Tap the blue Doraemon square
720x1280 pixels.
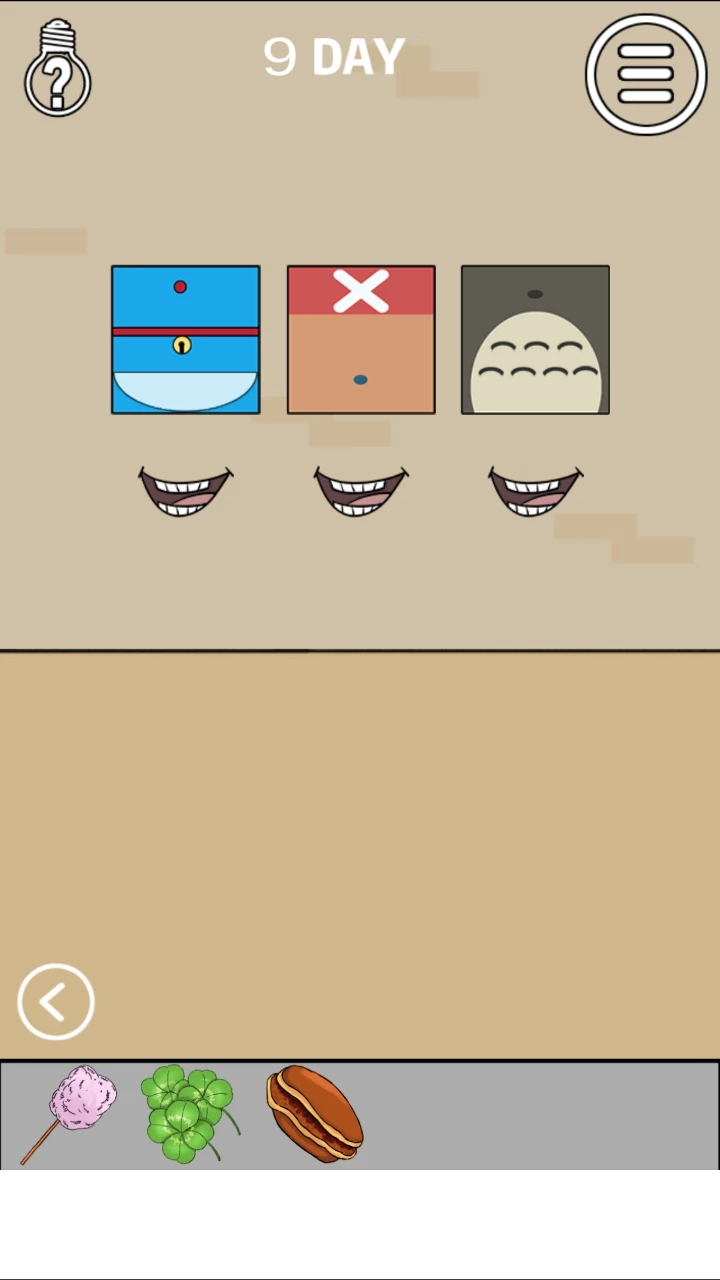(x=186, y=340)
